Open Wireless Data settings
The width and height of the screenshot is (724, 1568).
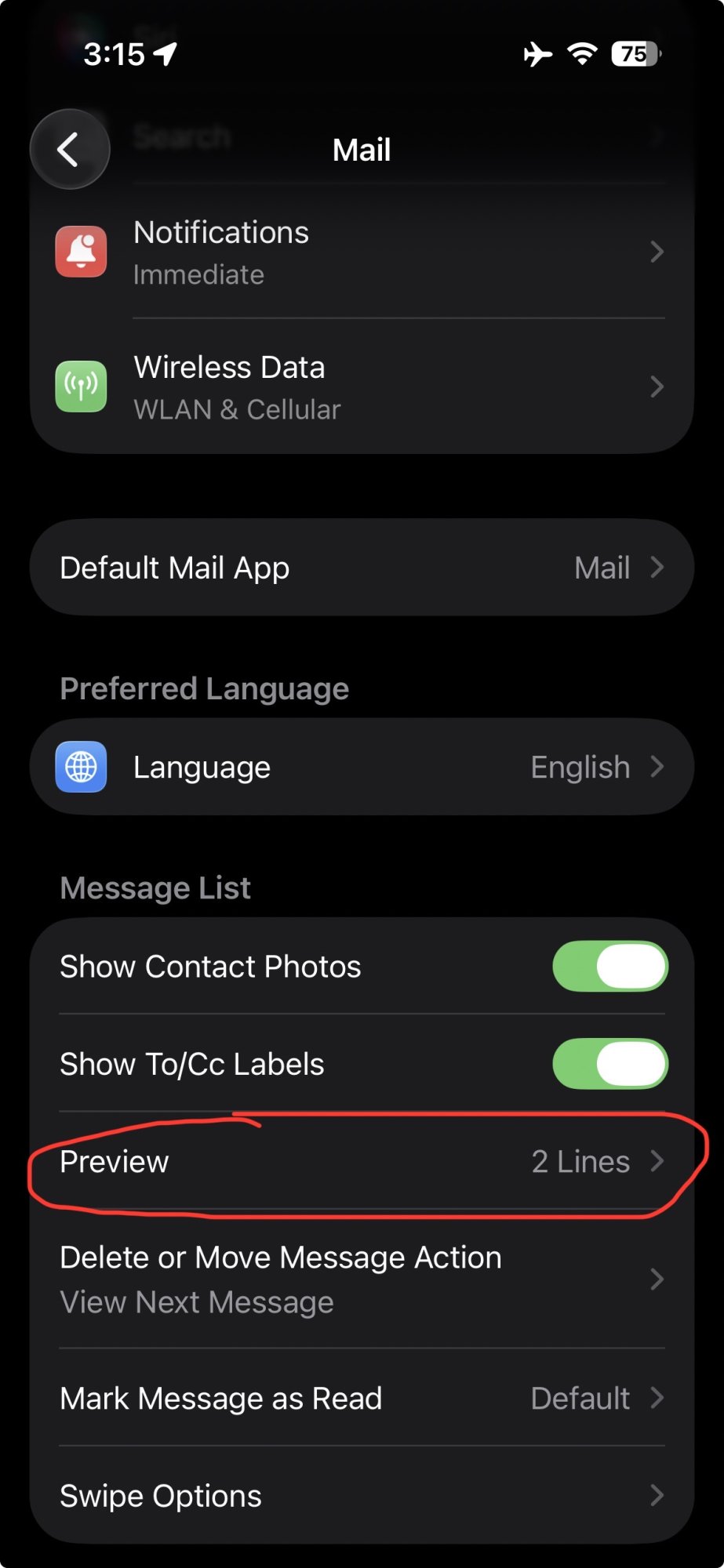pos(362,387)
